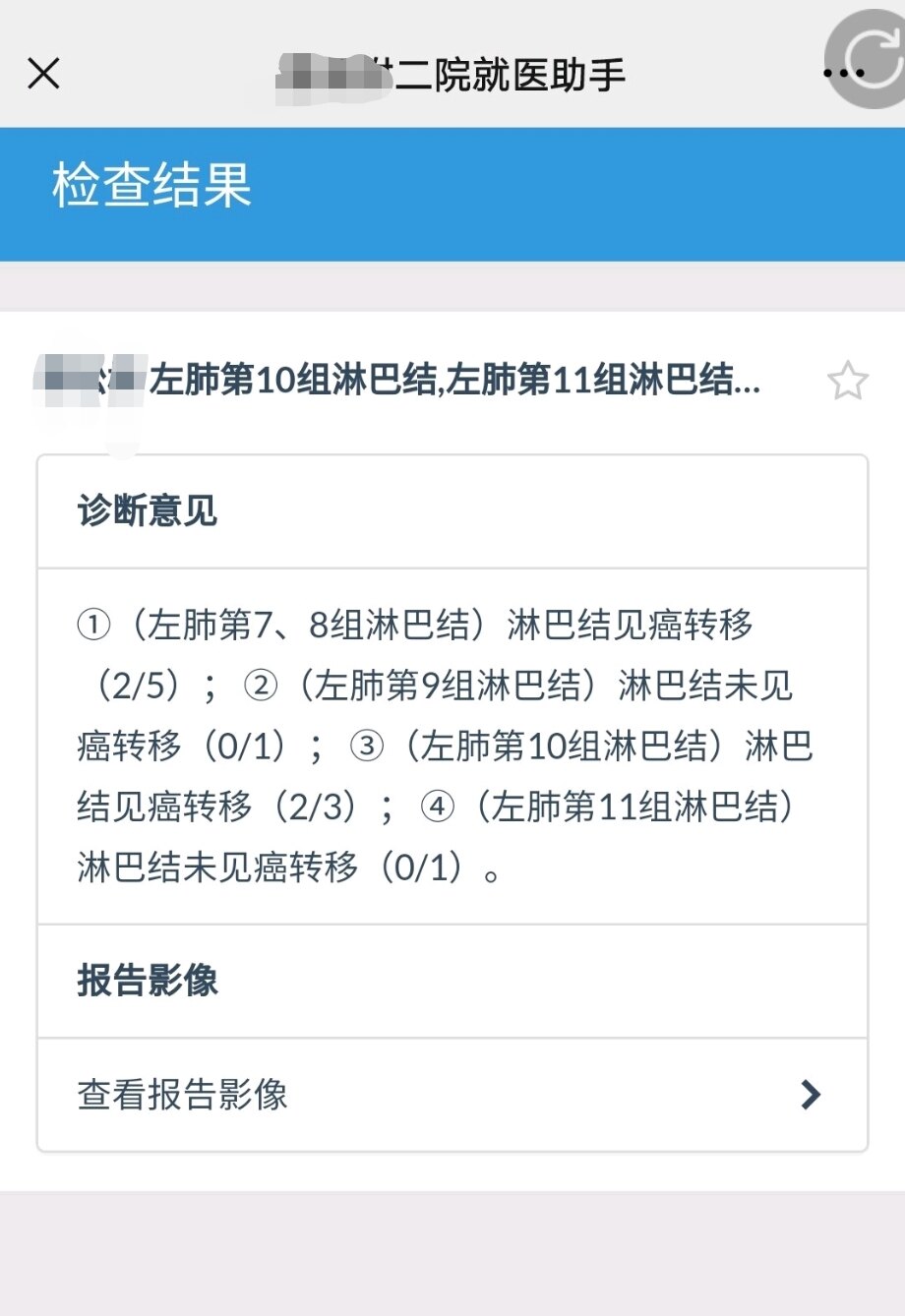Tap the X icon to exit the assistant
The width and height of the screenshot is (905, 1316).
coord(43,73)
